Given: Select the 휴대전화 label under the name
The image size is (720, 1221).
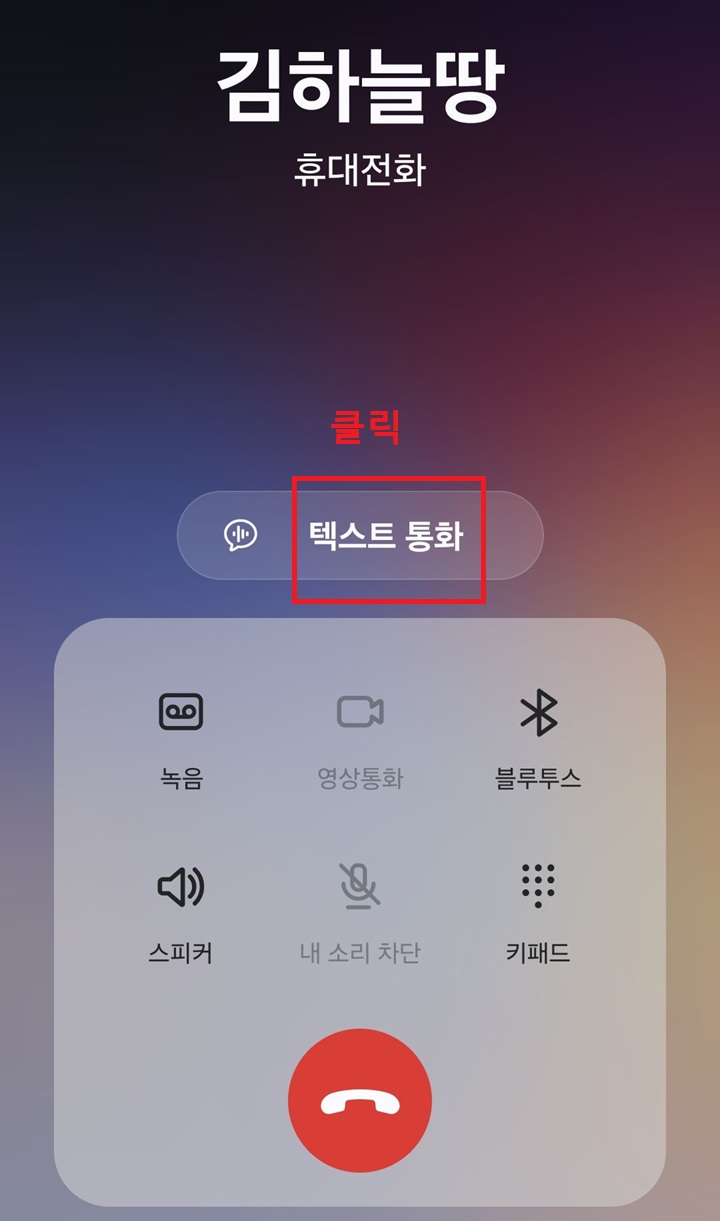Looking at the screenshot, I should point(360,166).
